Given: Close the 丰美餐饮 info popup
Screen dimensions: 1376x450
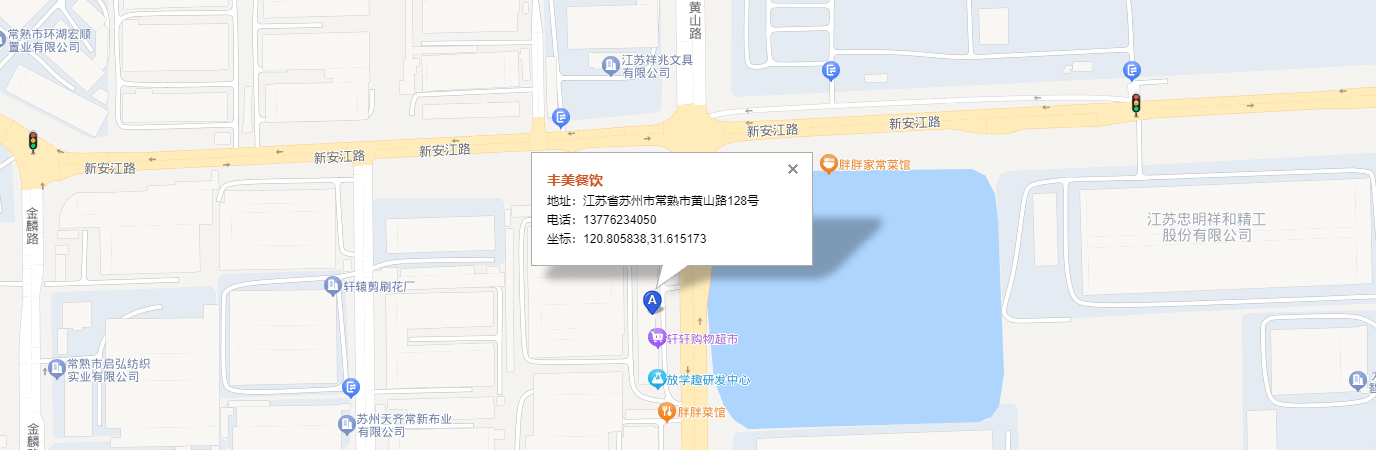Looking at the screenshot, I should pyautogui.click(x=793, y=169).
